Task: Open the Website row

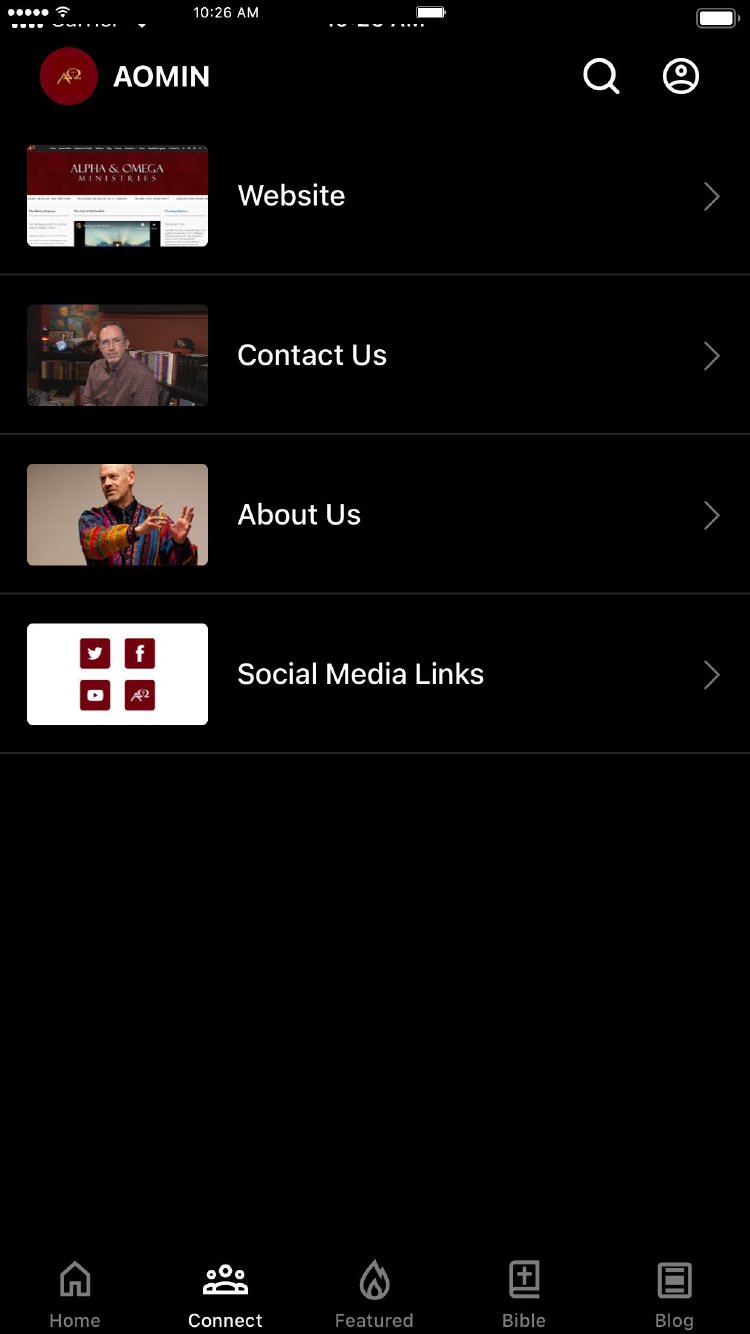Action: [x=374, y=196]
